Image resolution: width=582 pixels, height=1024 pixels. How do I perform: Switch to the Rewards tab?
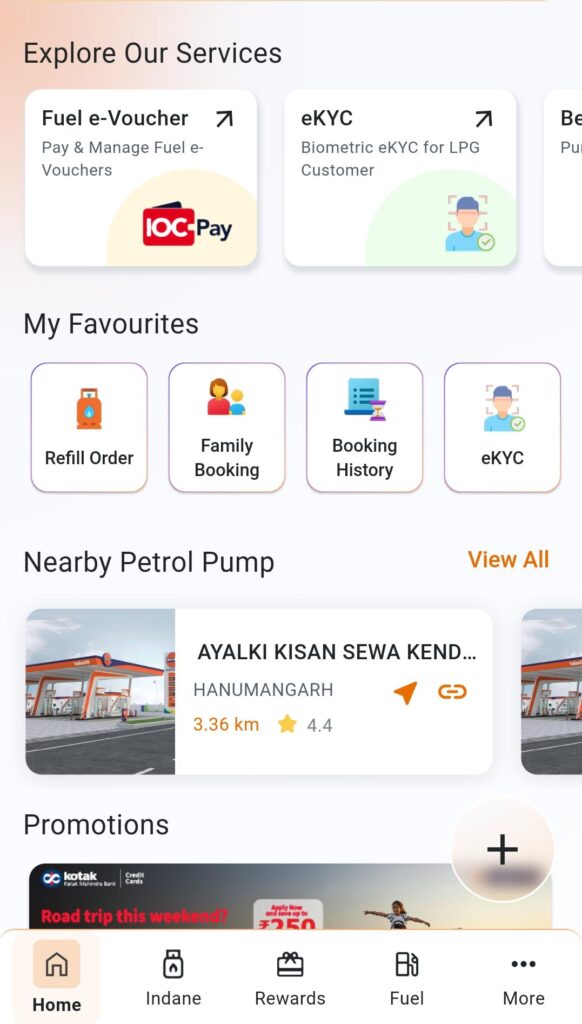coord(290,978)
